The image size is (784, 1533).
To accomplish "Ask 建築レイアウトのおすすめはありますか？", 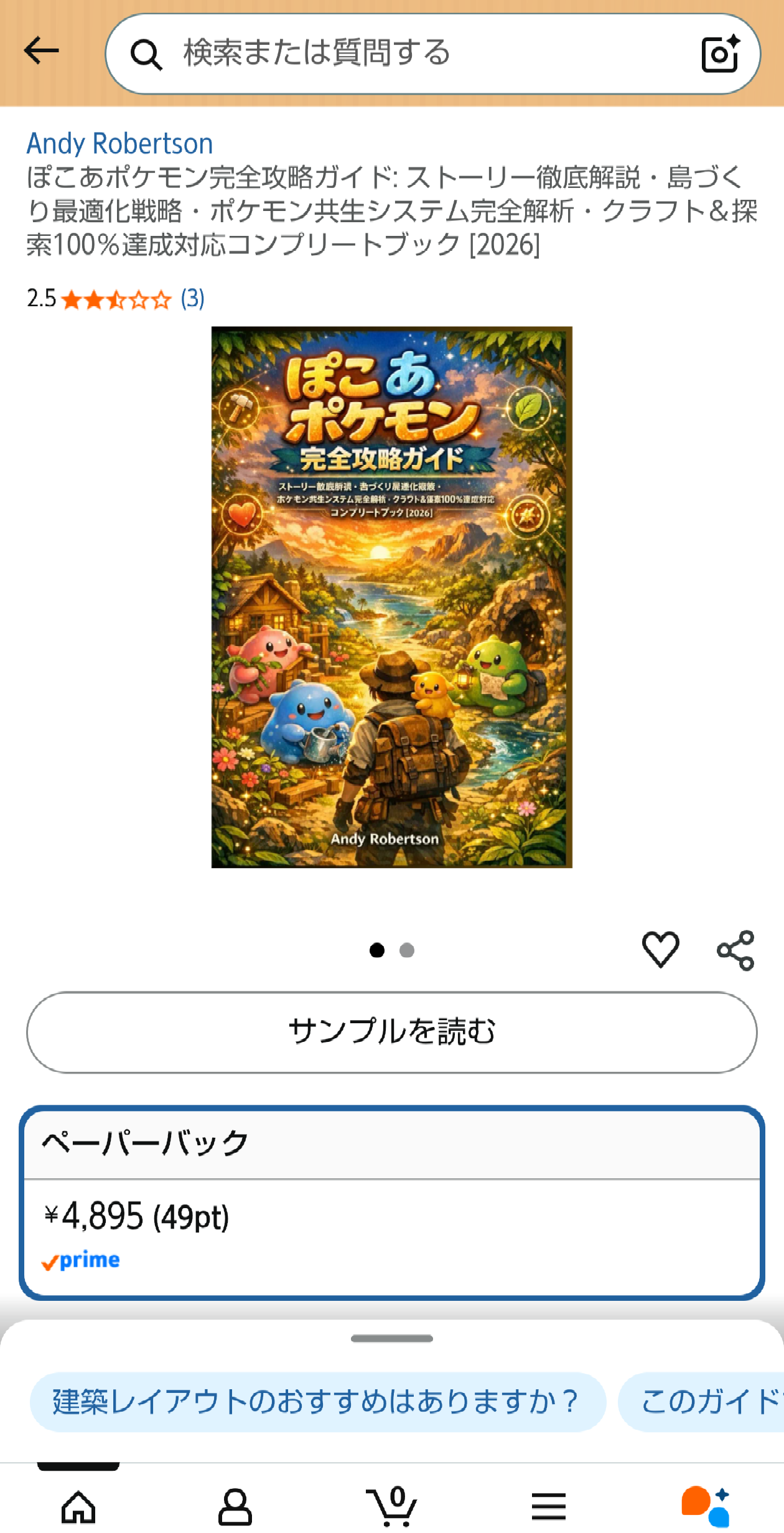I will (x=317, y=1402).
